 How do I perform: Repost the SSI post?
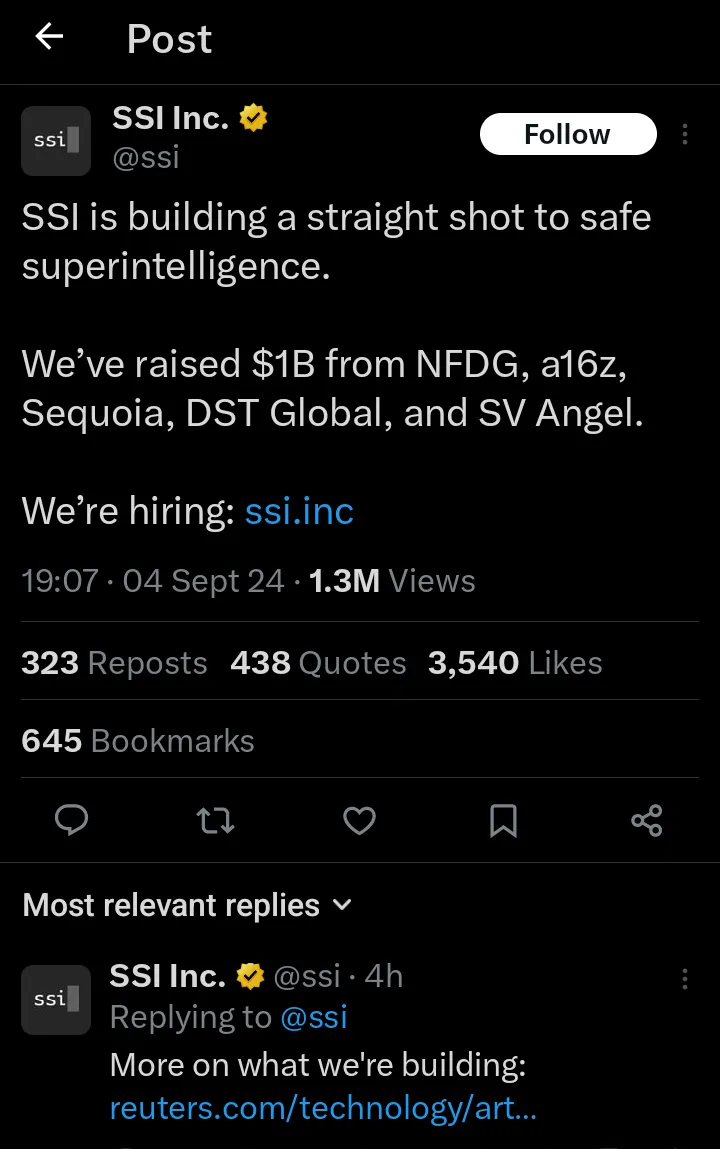[x=215, y=822]
